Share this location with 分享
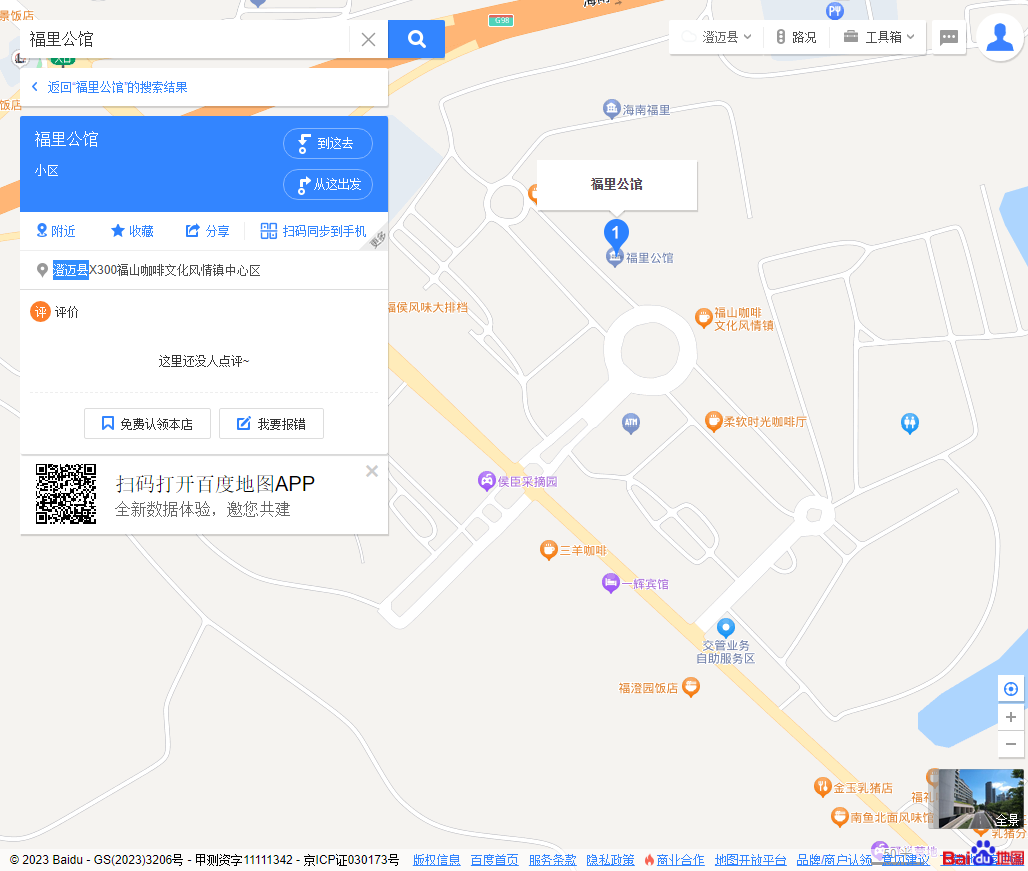 tap(207, 231)
